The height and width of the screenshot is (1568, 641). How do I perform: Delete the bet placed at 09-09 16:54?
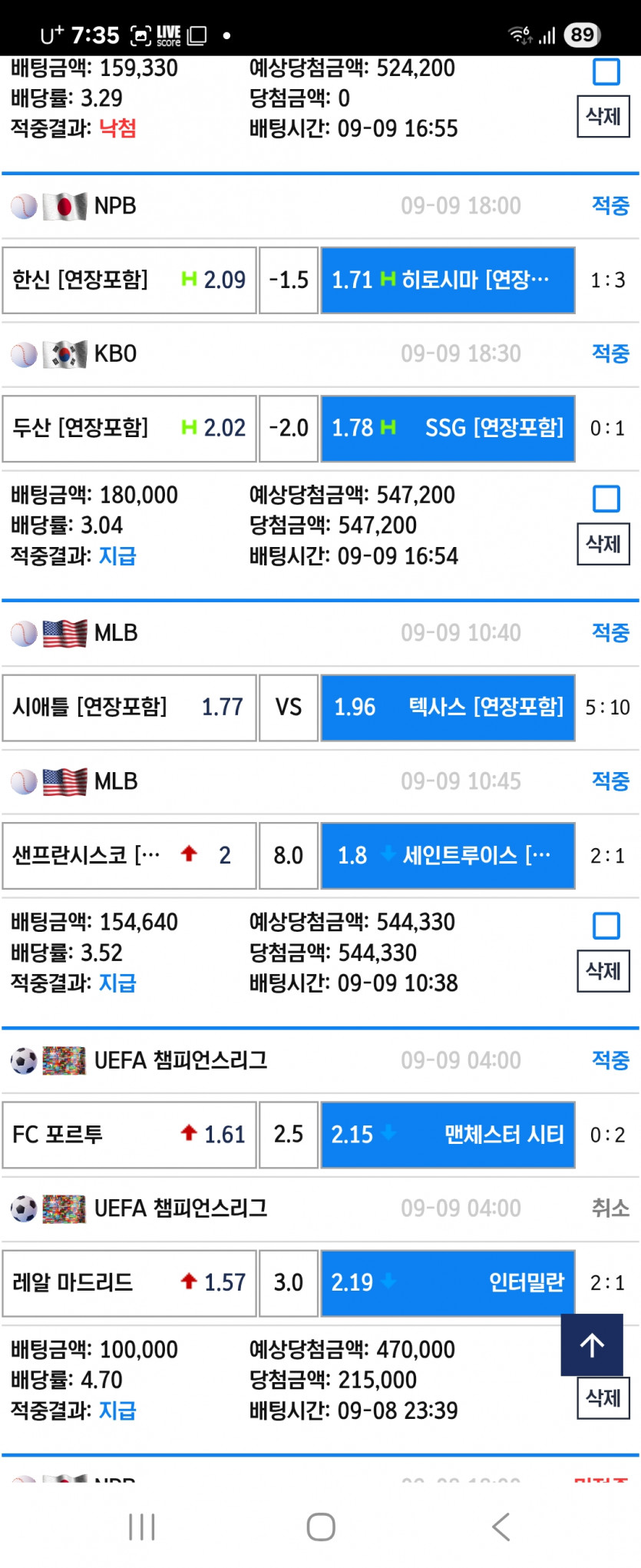click(603, 544)
